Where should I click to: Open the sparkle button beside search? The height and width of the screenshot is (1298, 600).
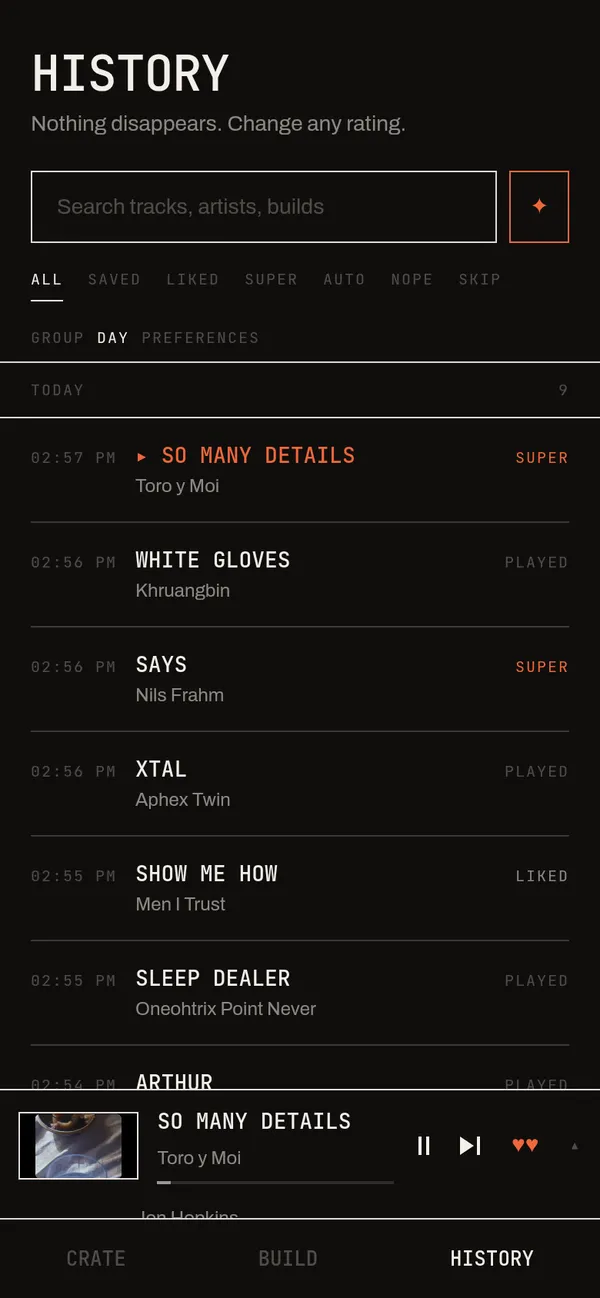539,207
